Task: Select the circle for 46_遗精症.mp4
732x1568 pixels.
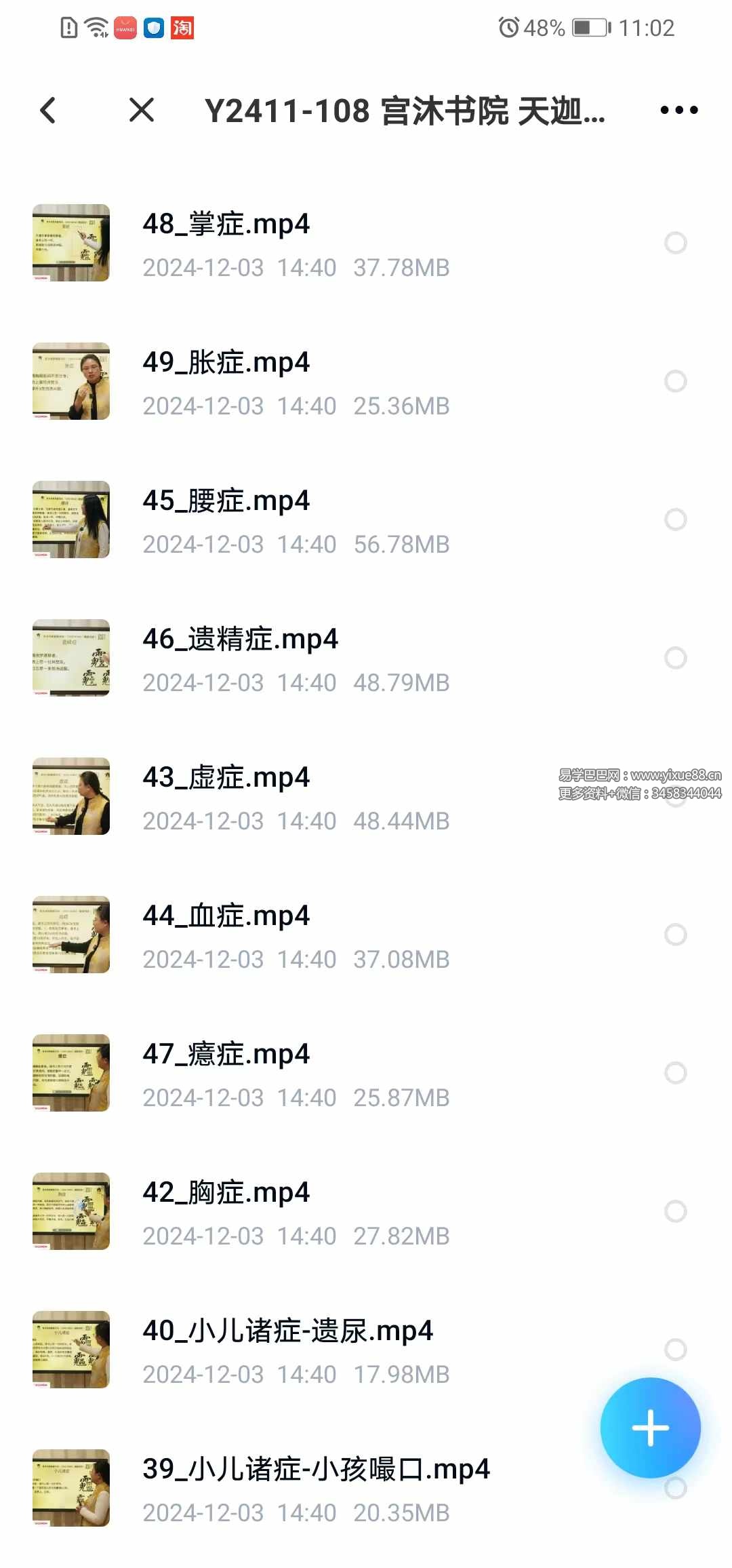Action: point(675,658)
